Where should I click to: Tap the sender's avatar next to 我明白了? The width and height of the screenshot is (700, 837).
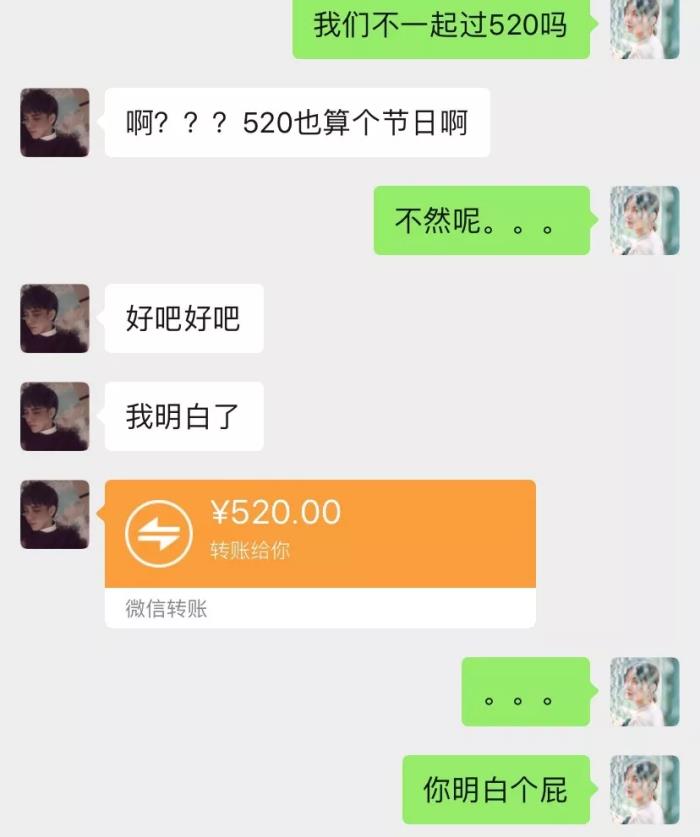tap(54, 416)
